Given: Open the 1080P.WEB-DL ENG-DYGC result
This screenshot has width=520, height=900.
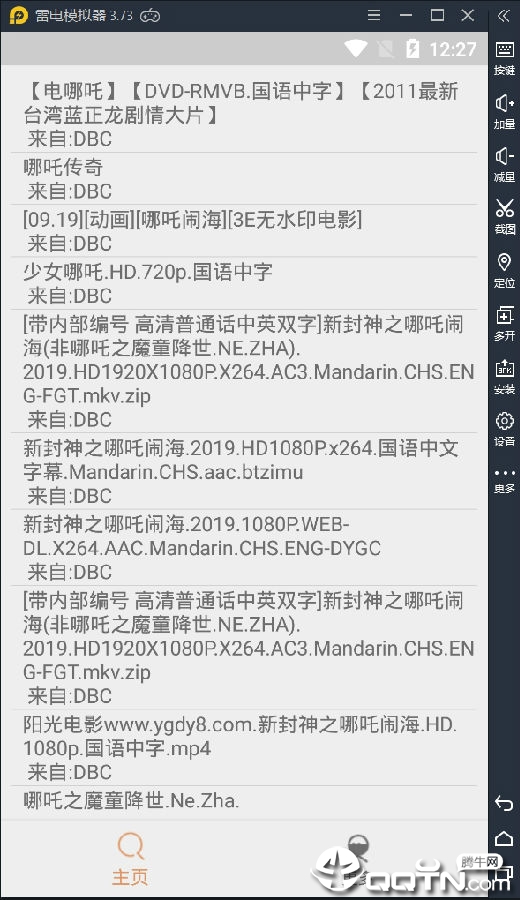Looking at the screenshot, I should click(x=244, y=548).
